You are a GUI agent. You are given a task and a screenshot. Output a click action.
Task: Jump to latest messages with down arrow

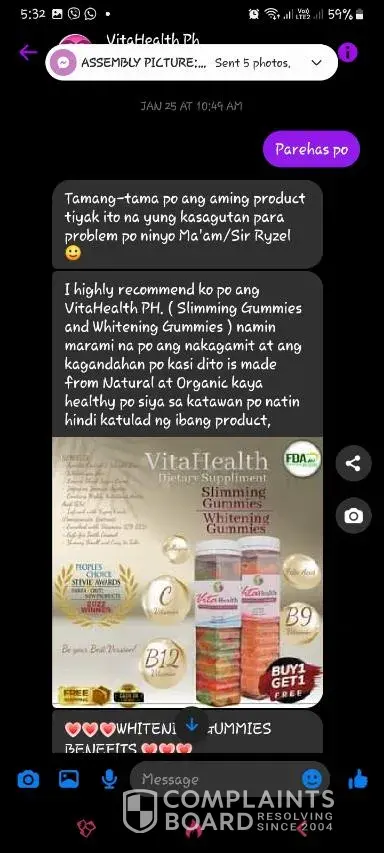pyautogui.click(x=191, y=725)
